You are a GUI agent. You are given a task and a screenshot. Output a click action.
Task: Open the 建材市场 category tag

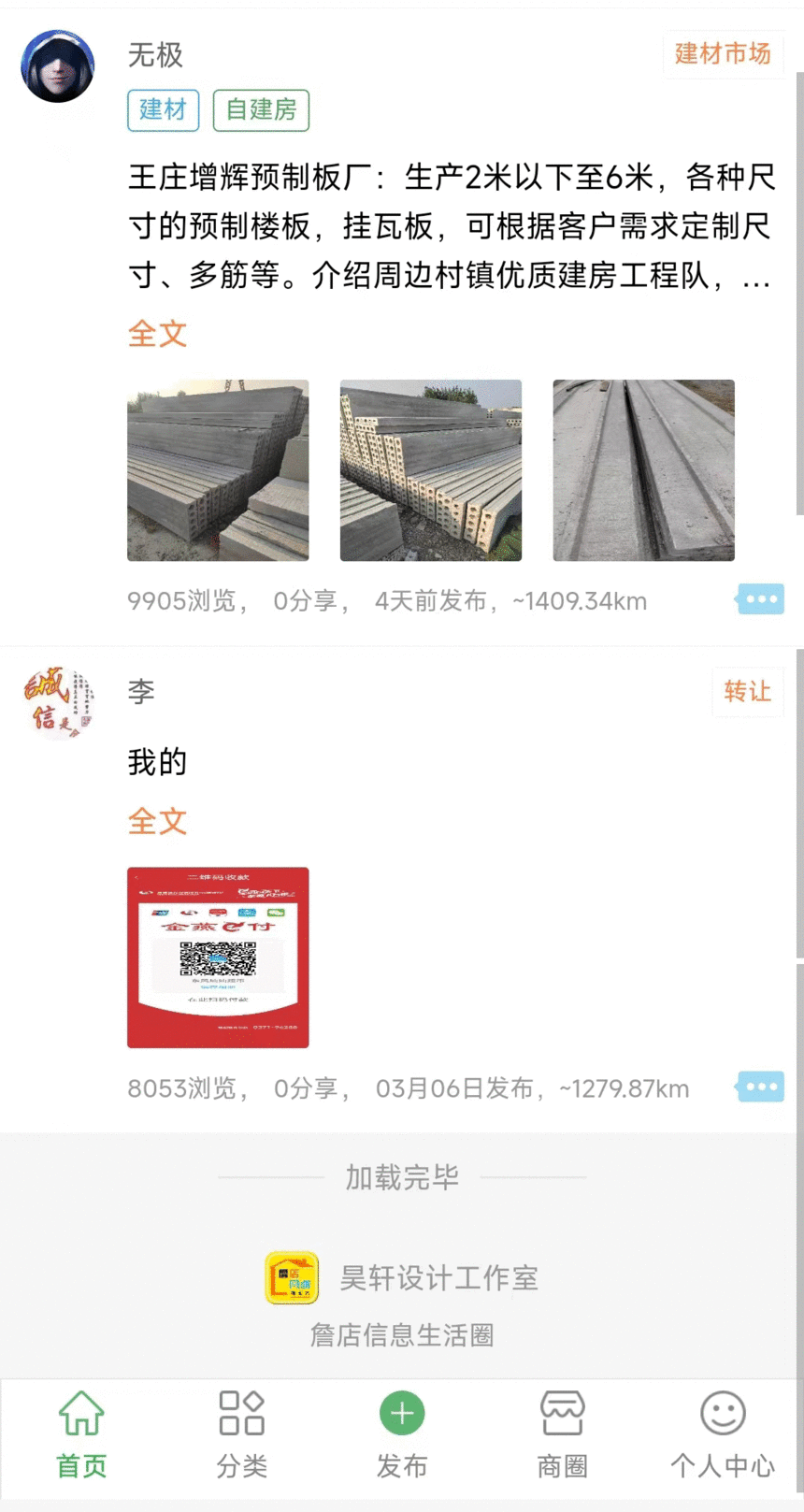tap(723, 54)
